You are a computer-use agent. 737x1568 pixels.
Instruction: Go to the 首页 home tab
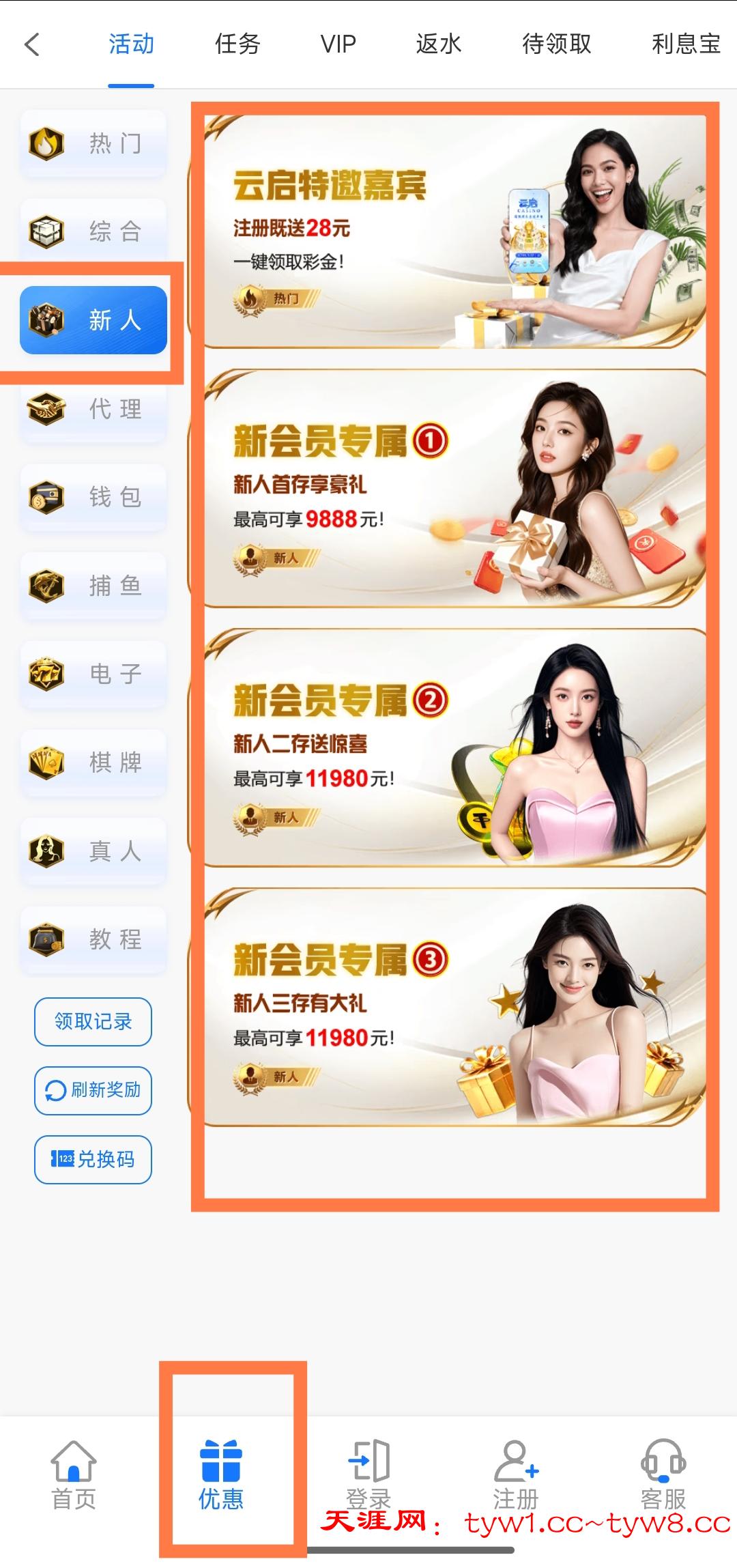pyautogui.click(x=74, y=1474)
